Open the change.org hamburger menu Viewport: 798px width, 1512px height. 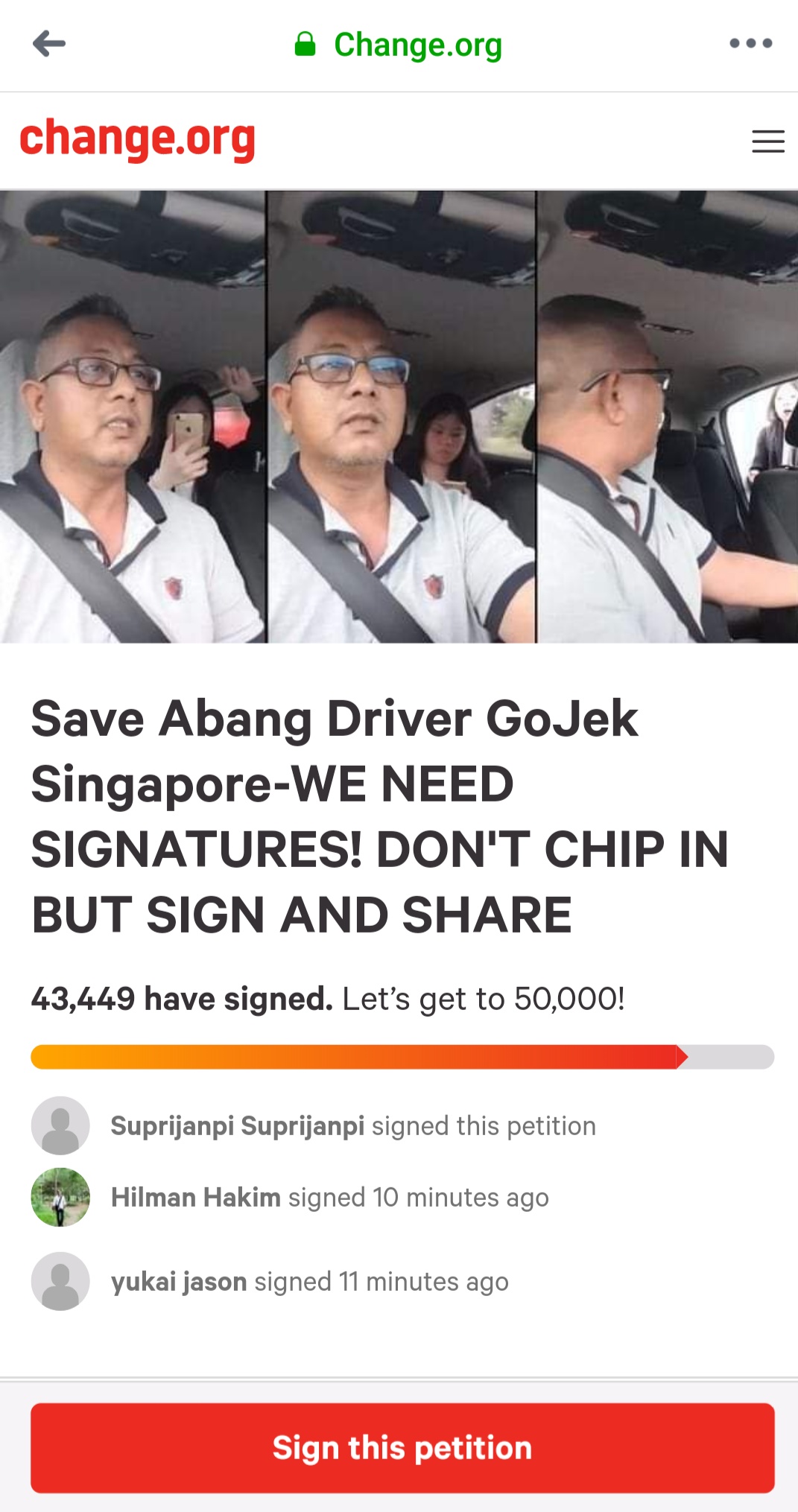coord(767,141)
